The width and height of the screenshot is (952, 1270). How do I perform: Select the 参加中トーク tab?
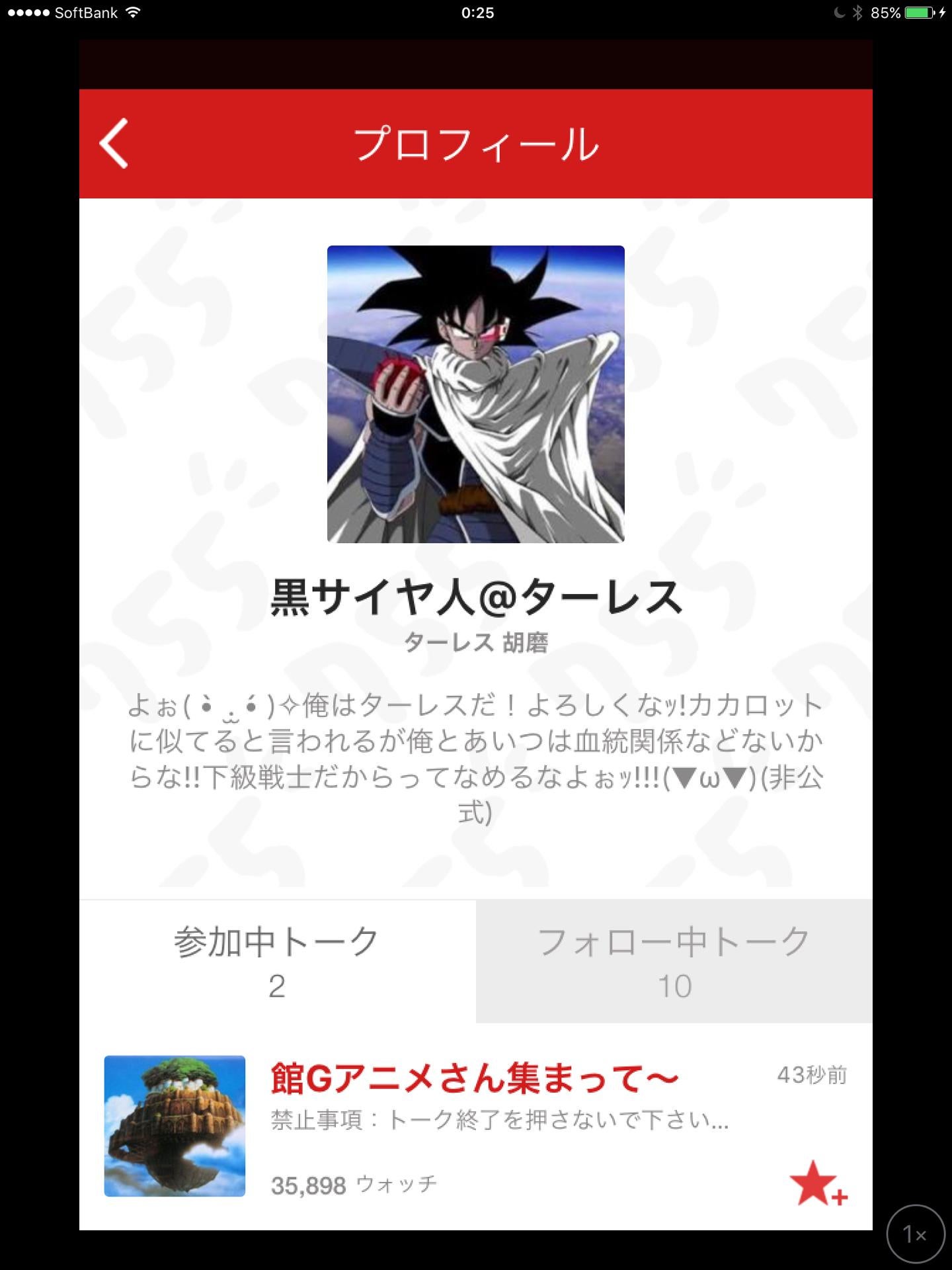point(277,961)
